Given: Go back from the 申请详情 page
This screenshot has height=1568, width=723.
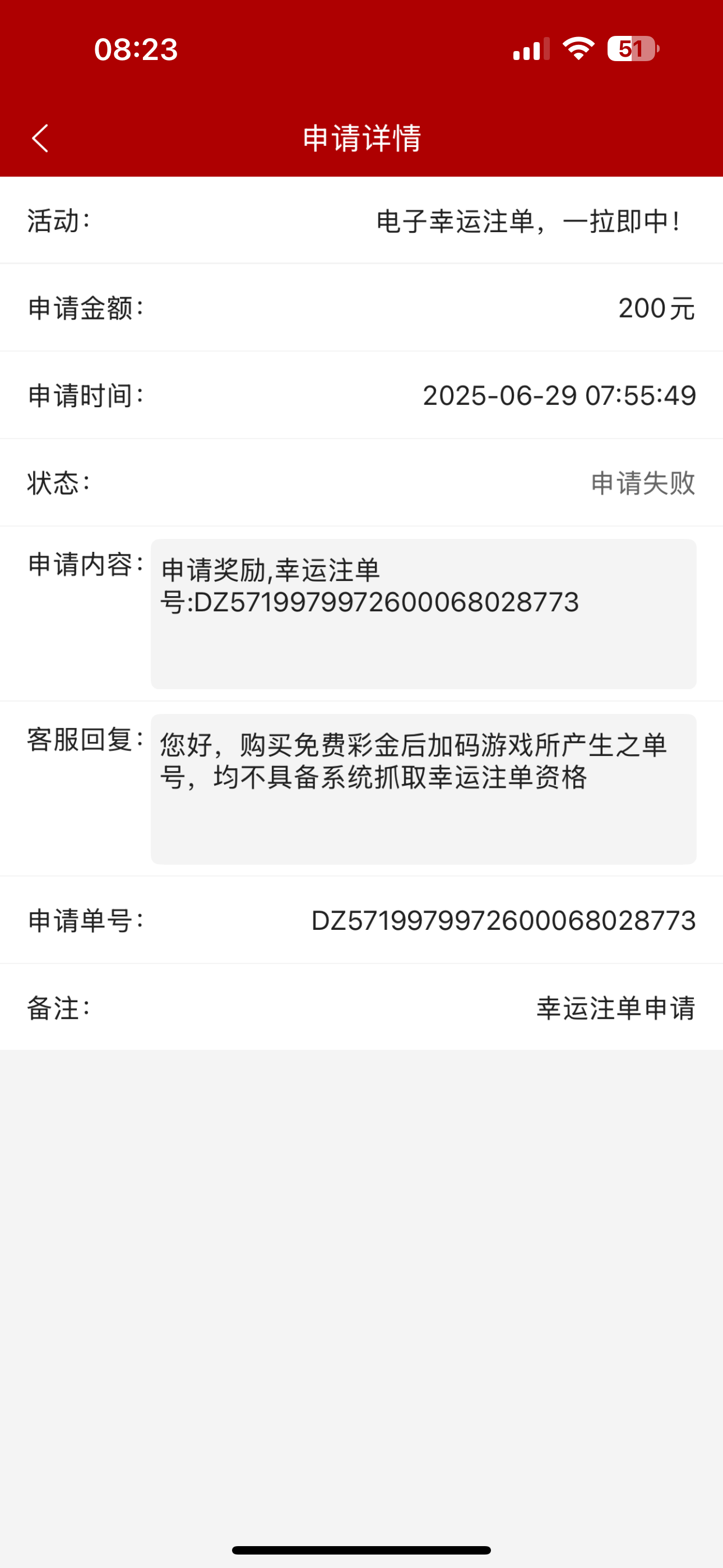Looking at the screenshot, I should tap(40, 138).
